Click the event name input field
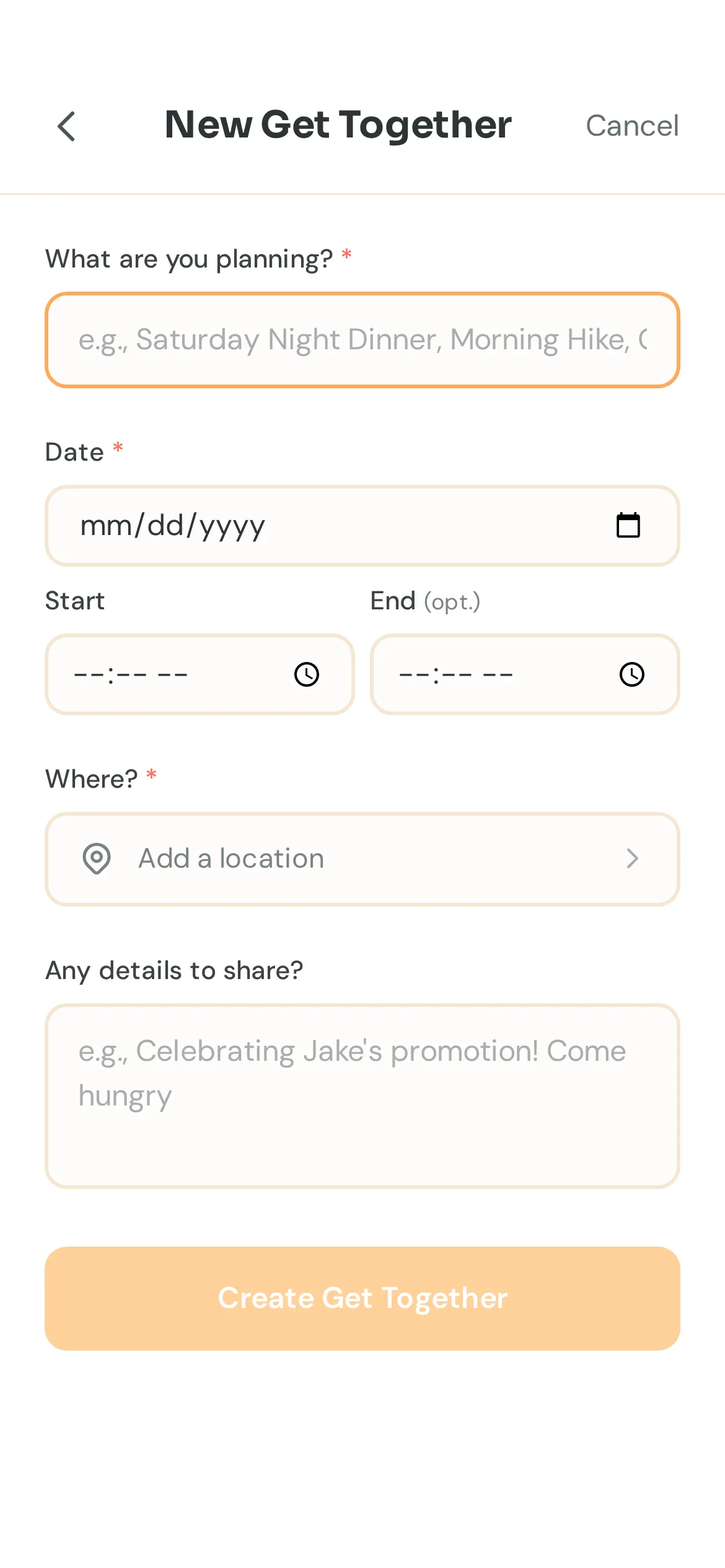 pos(362,340)
